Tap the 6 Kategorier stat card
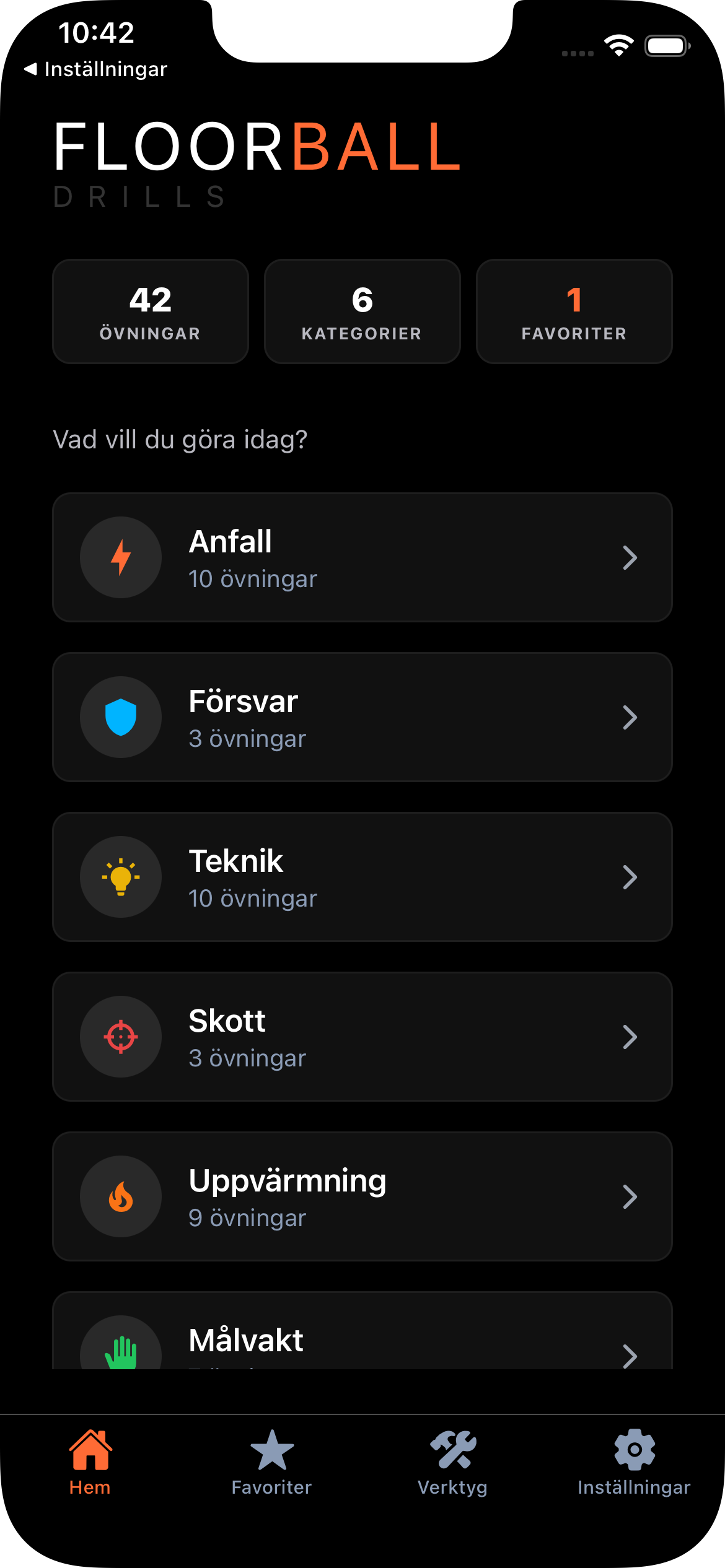 click(362, 311)
